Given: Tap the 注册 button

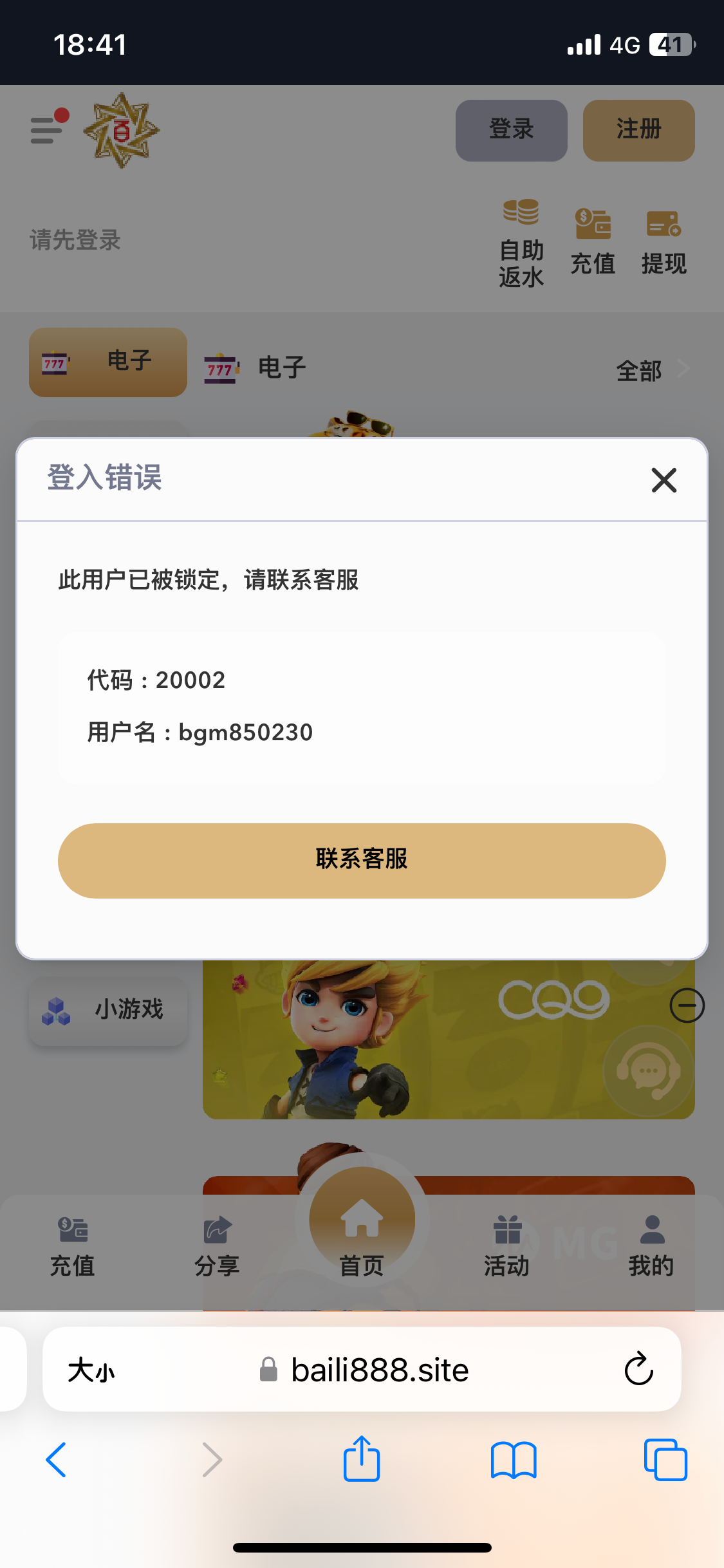Looking at the screenshot, I should (638, 130).
